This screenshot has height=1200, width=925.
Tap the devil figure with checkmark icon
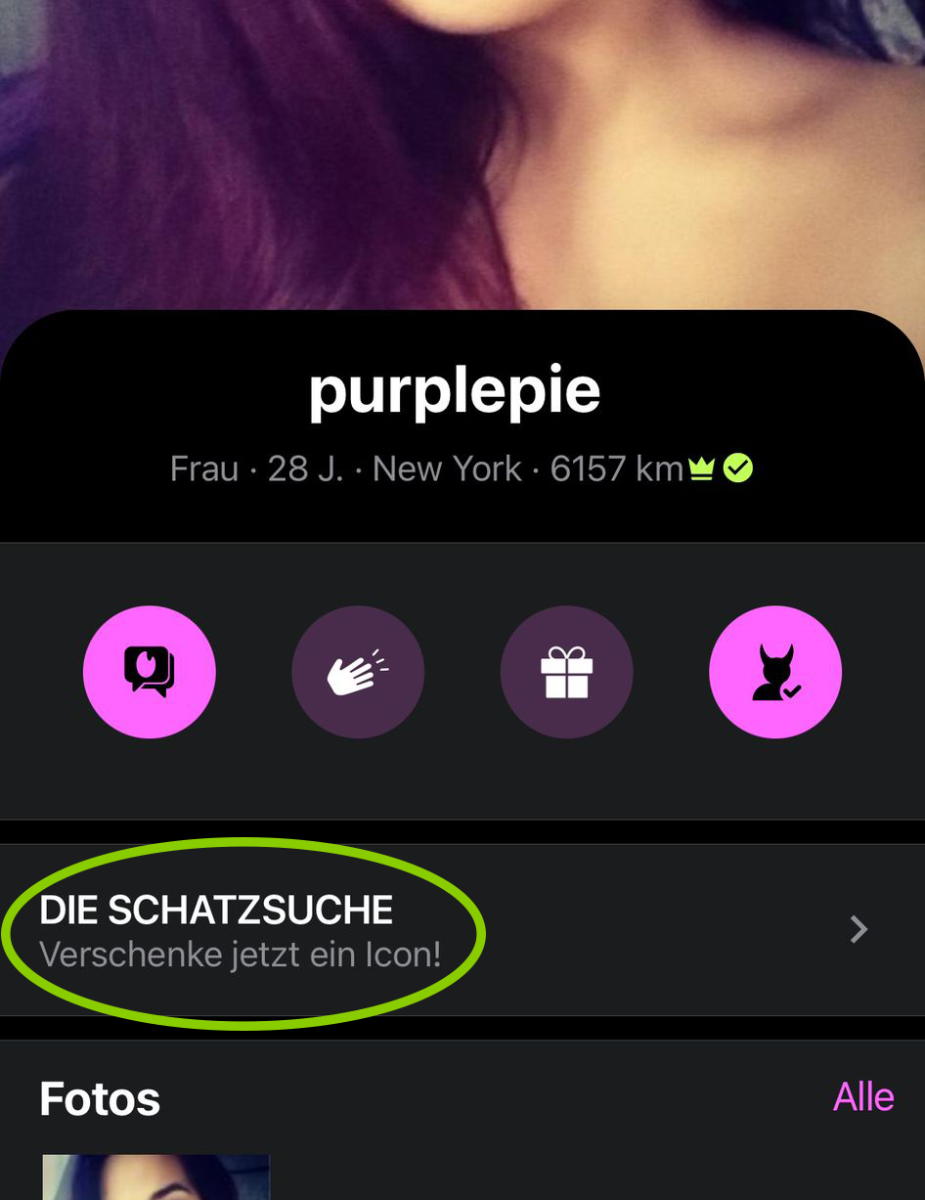(775, 672)
